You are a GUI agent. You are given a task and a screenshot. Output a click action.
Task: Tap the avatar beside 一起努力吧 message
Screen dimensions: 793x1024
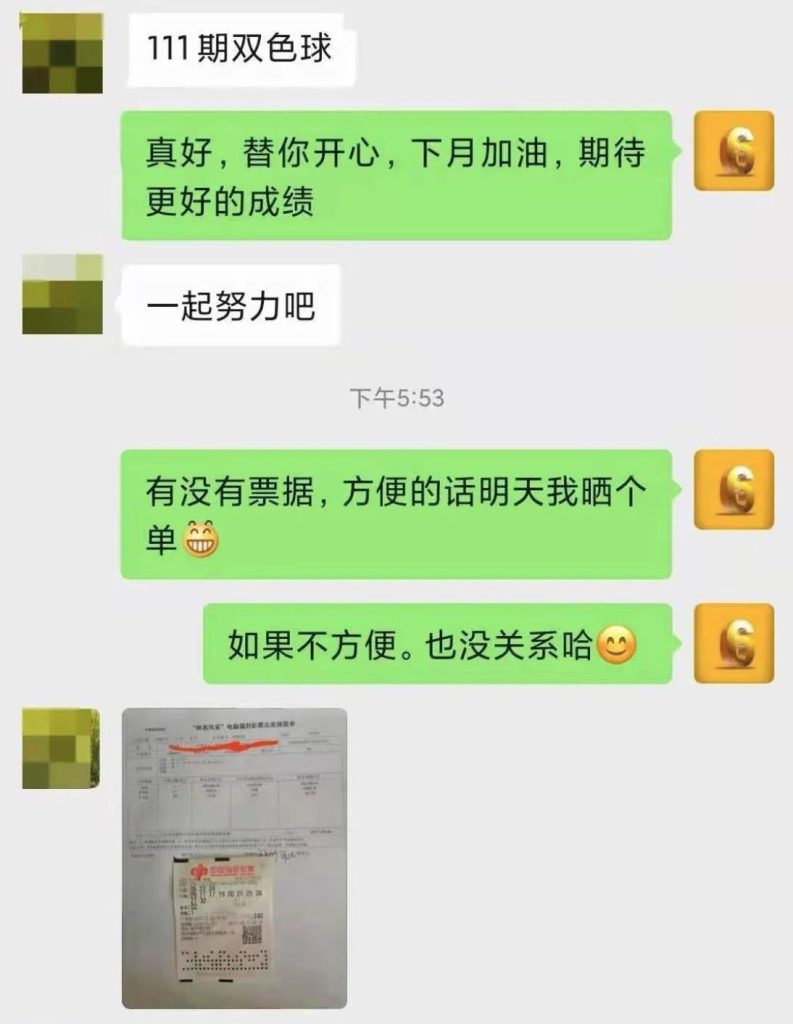click(x=62, y=294)
